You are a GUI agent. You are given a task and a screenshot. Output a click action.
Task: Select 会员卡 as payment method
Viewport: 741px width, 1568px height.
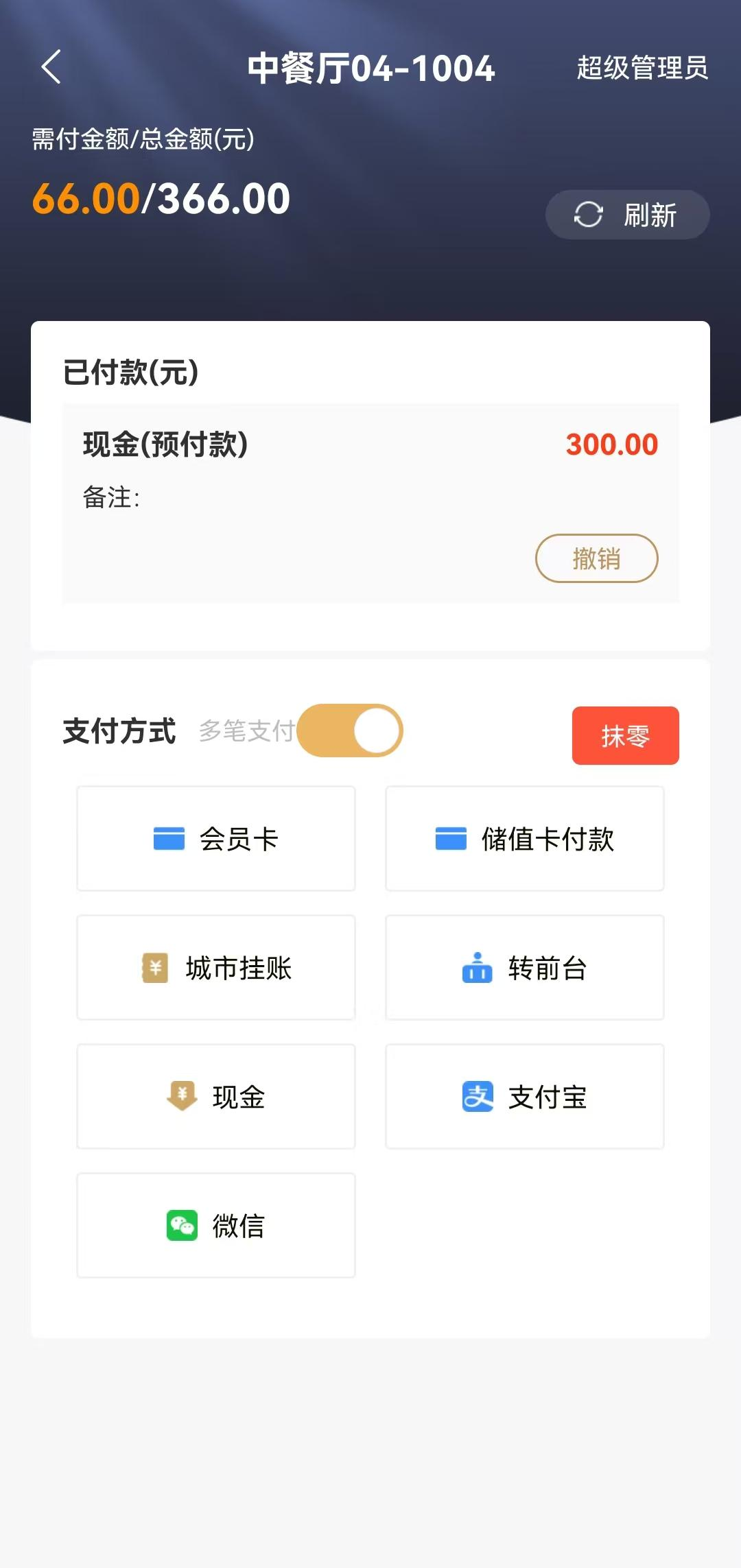(x=216, y=839)
